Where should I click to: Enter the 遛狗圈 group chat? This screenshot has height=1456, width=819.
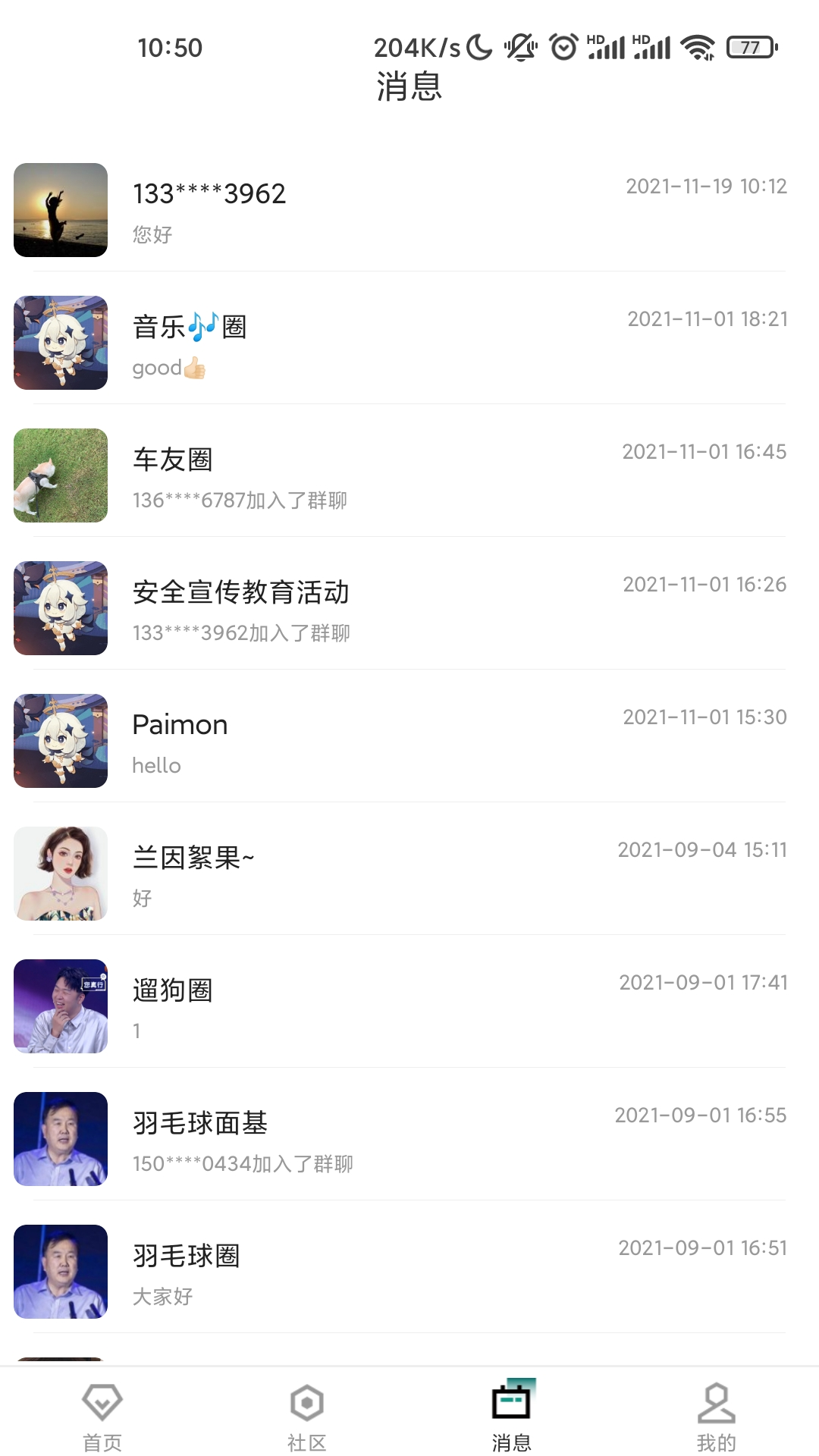click(409, 1006)
